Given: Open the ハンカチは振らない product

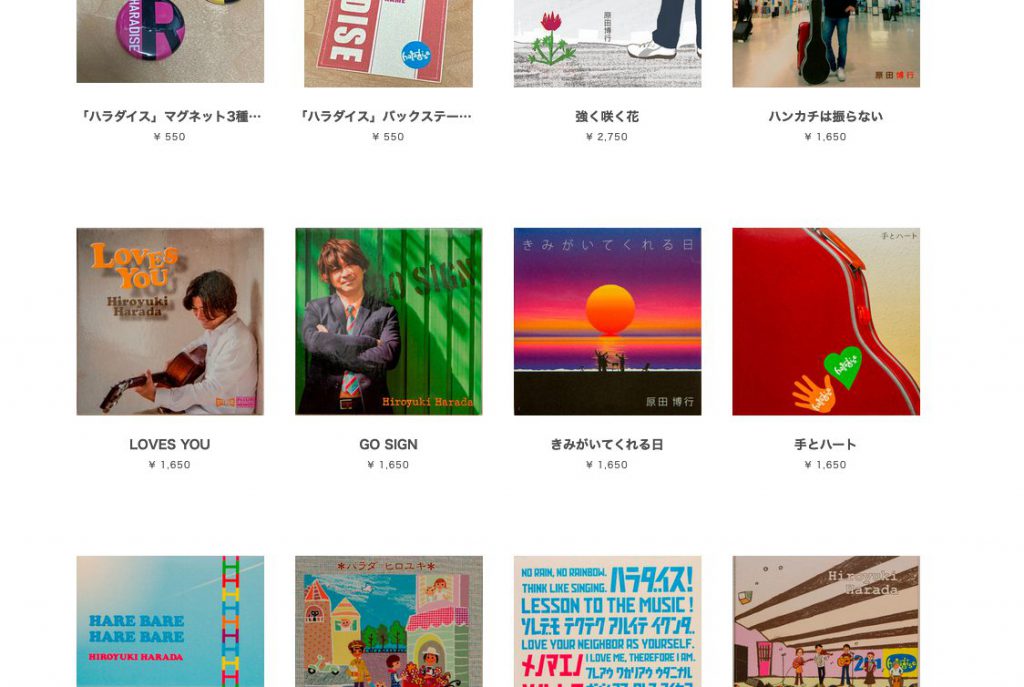Looking at the screenshot, I should [x=825, y=45].
